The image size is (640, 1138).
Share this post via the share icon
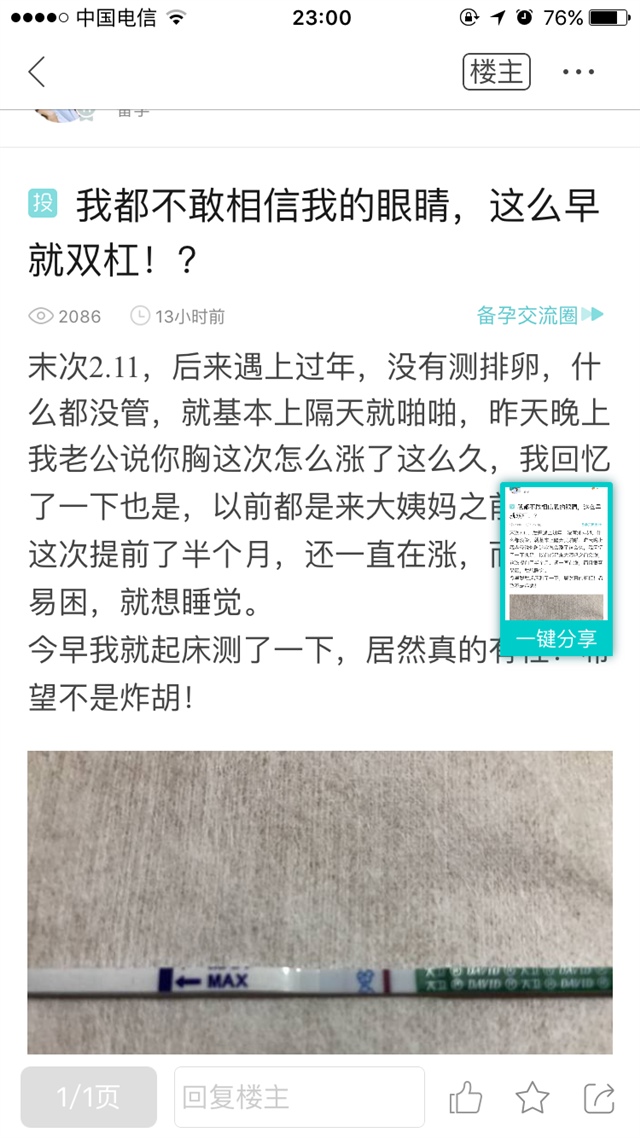click(x=598, y=1098)
